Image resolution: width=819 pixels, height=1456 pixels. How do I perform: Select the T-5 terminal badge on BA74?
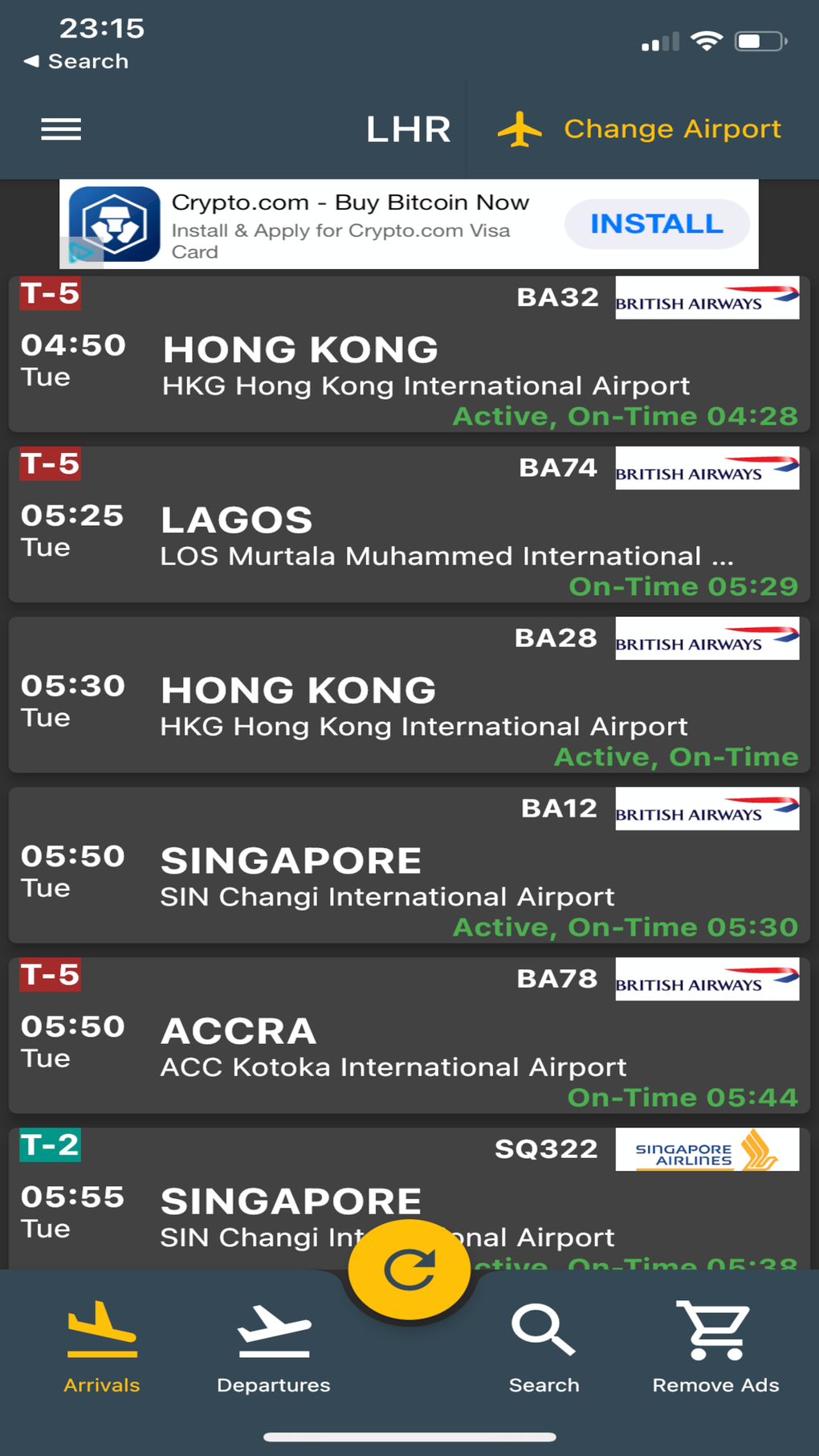coord(49,464)
